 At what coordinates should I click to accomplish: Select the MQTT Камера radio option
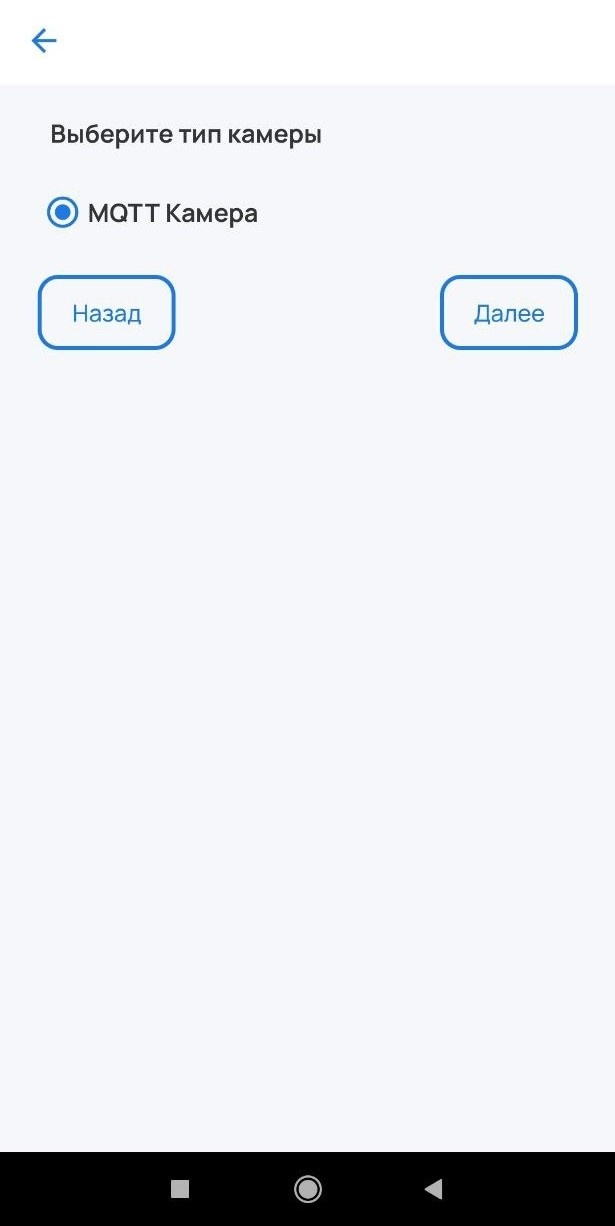pos(63,213)
